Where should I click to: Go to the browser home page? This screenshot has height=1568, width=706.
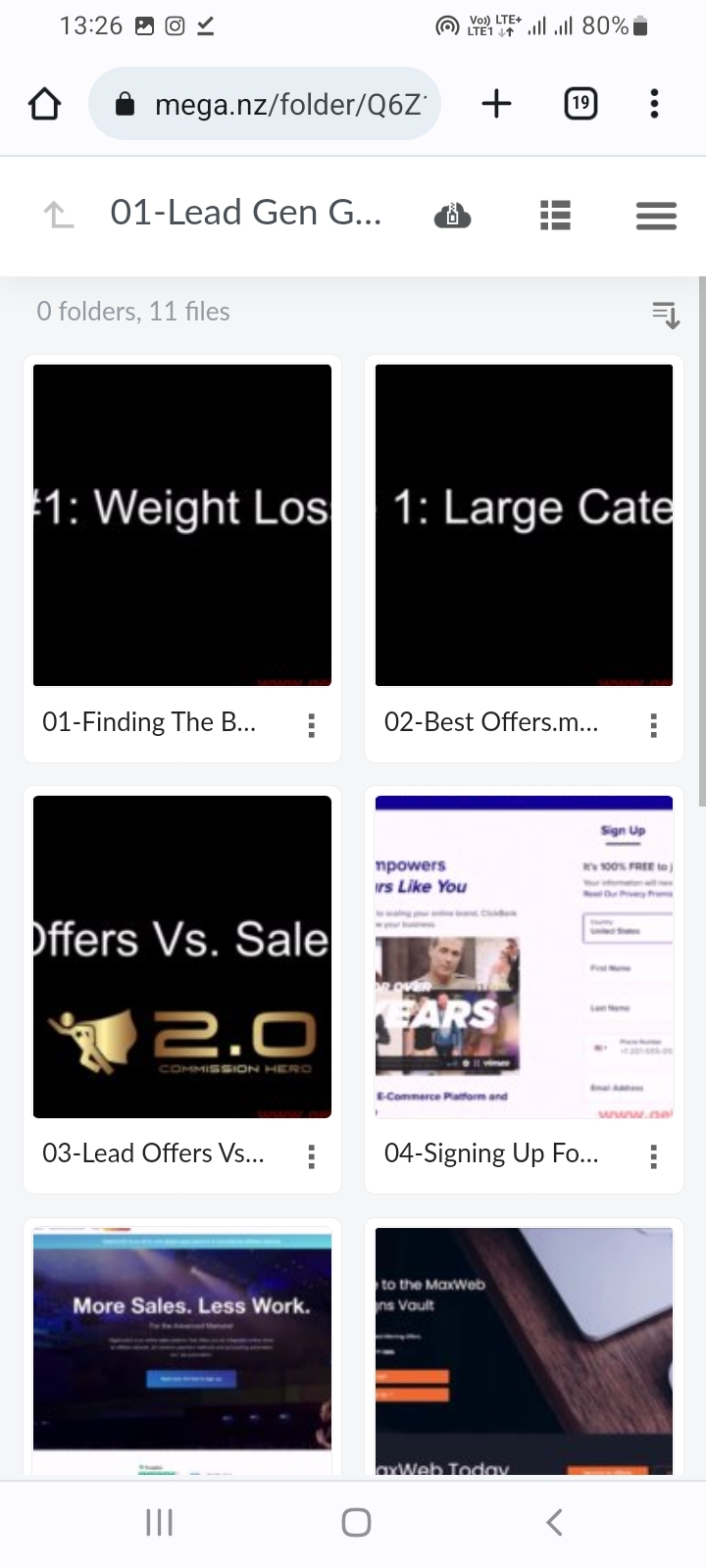pos(45,104)
